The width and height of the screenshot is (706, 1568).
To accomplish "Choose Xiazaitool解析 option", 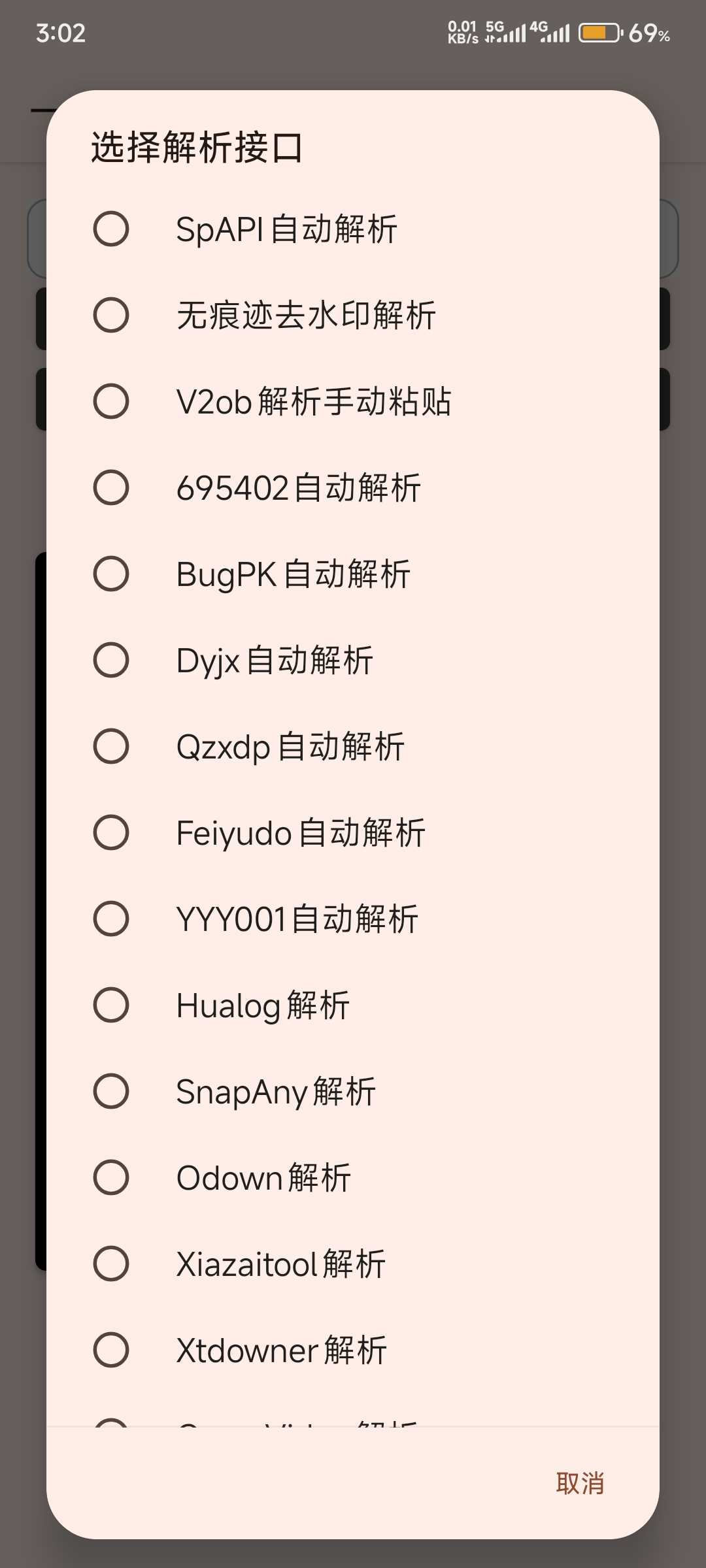I will pos(111,1264).
